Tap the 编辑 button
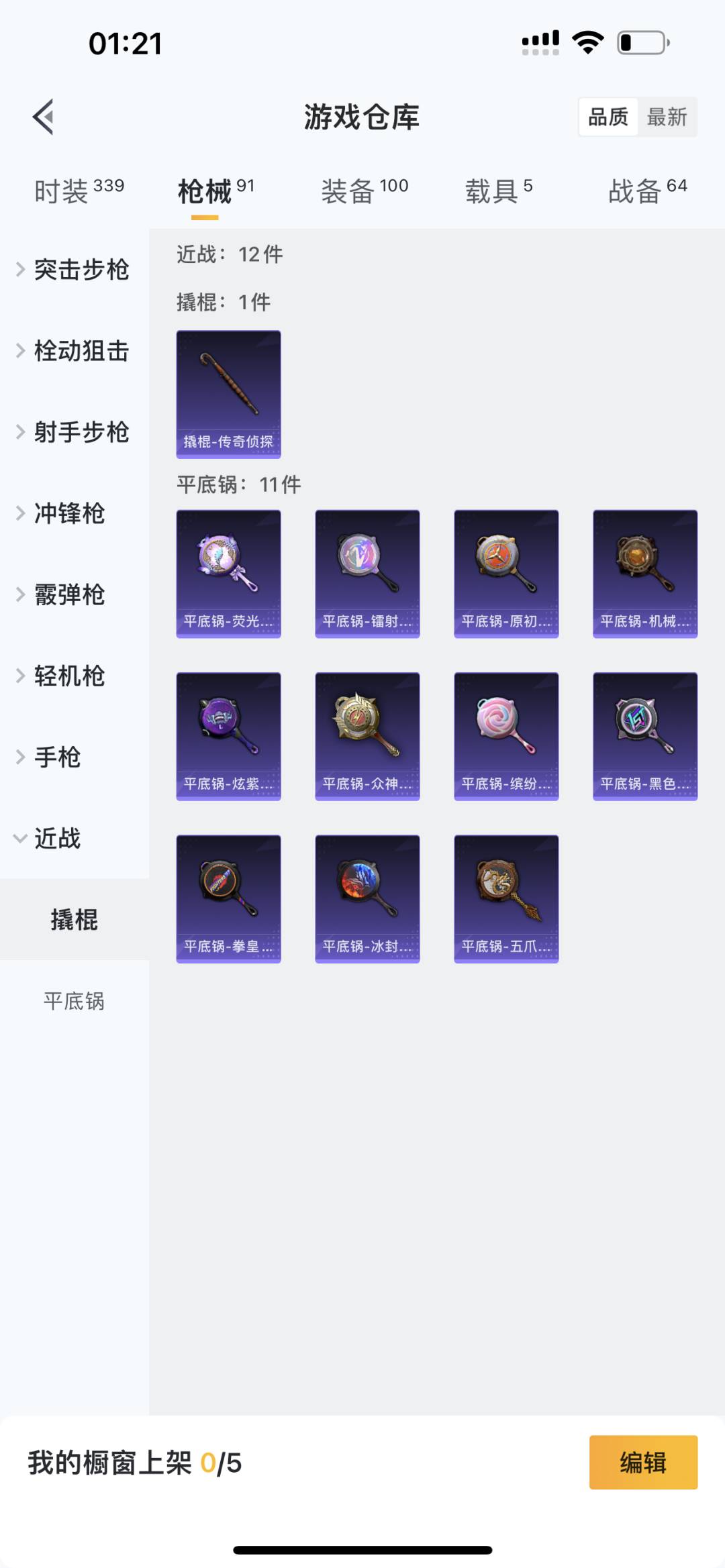Screen dimensions: 725x1568 pyautogui.click(x=642, y=1462)
